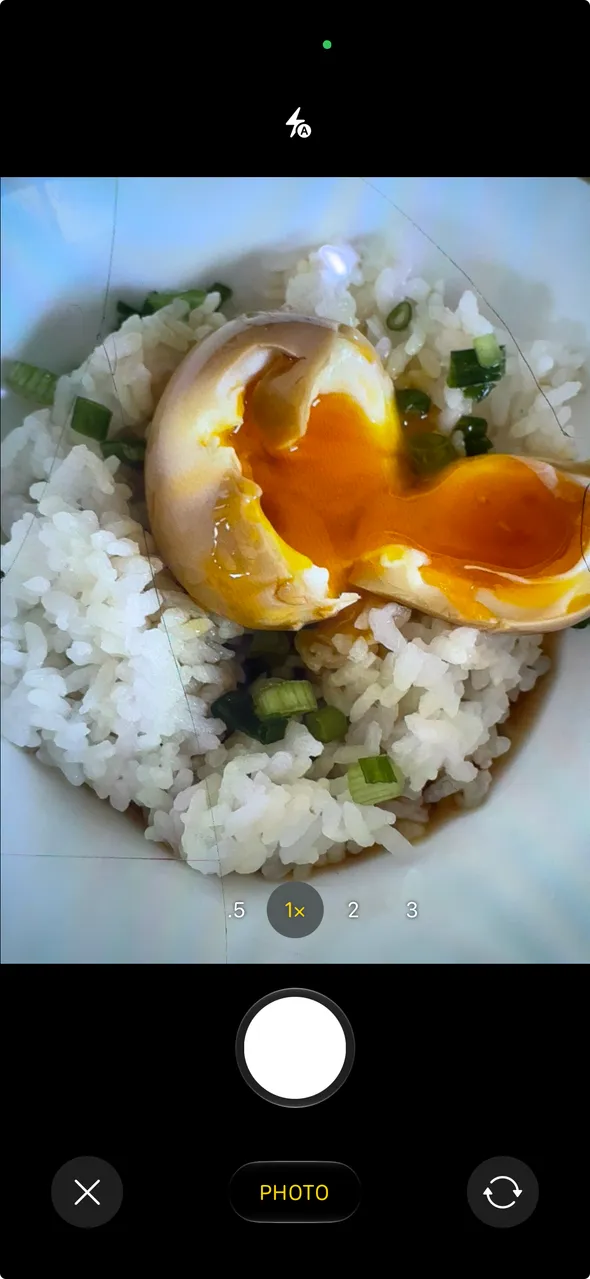Capture a photo with the shutter button

pyautogui.click(x=295, y=1048)
